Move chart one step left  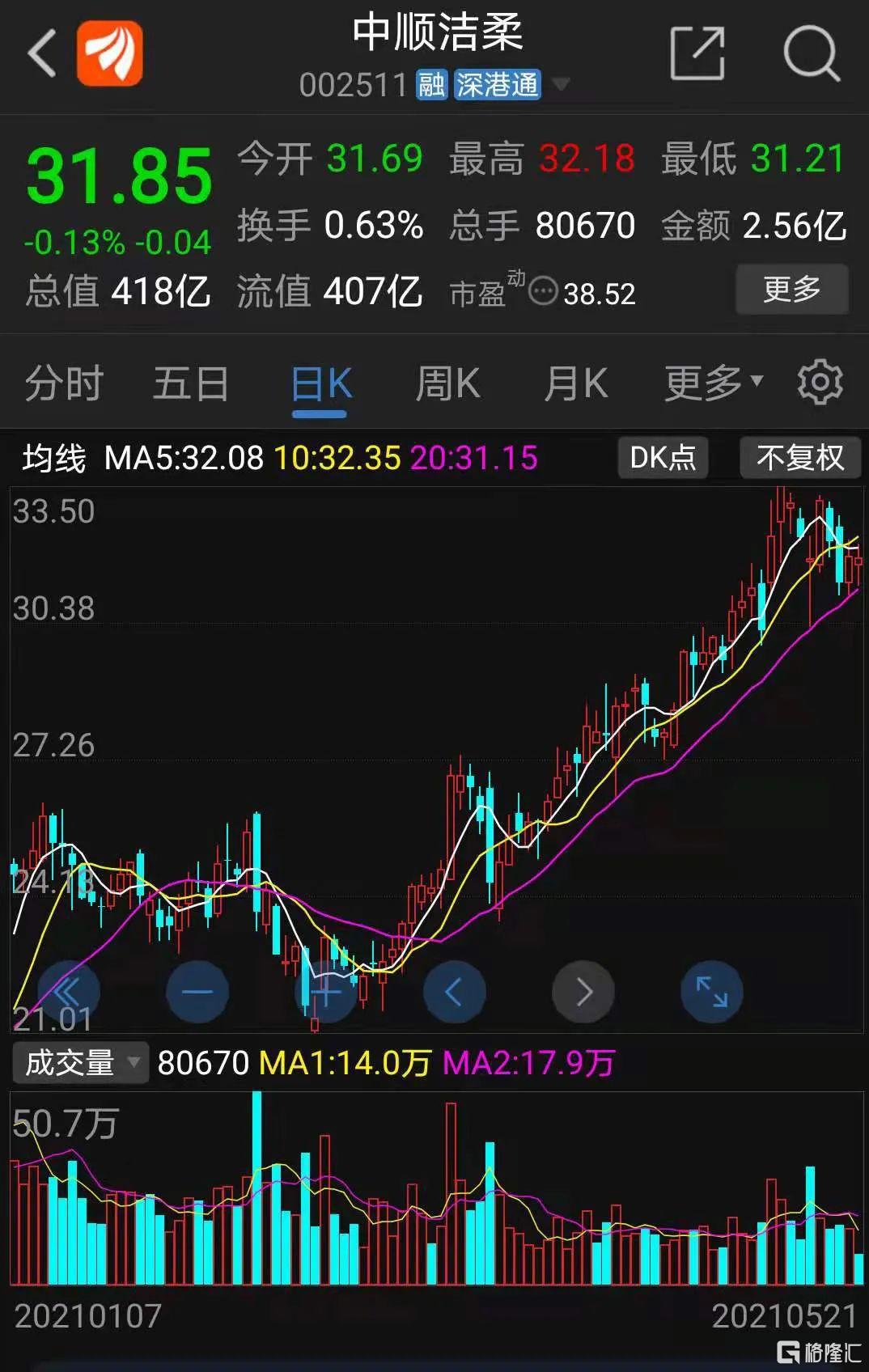(454, 992)
